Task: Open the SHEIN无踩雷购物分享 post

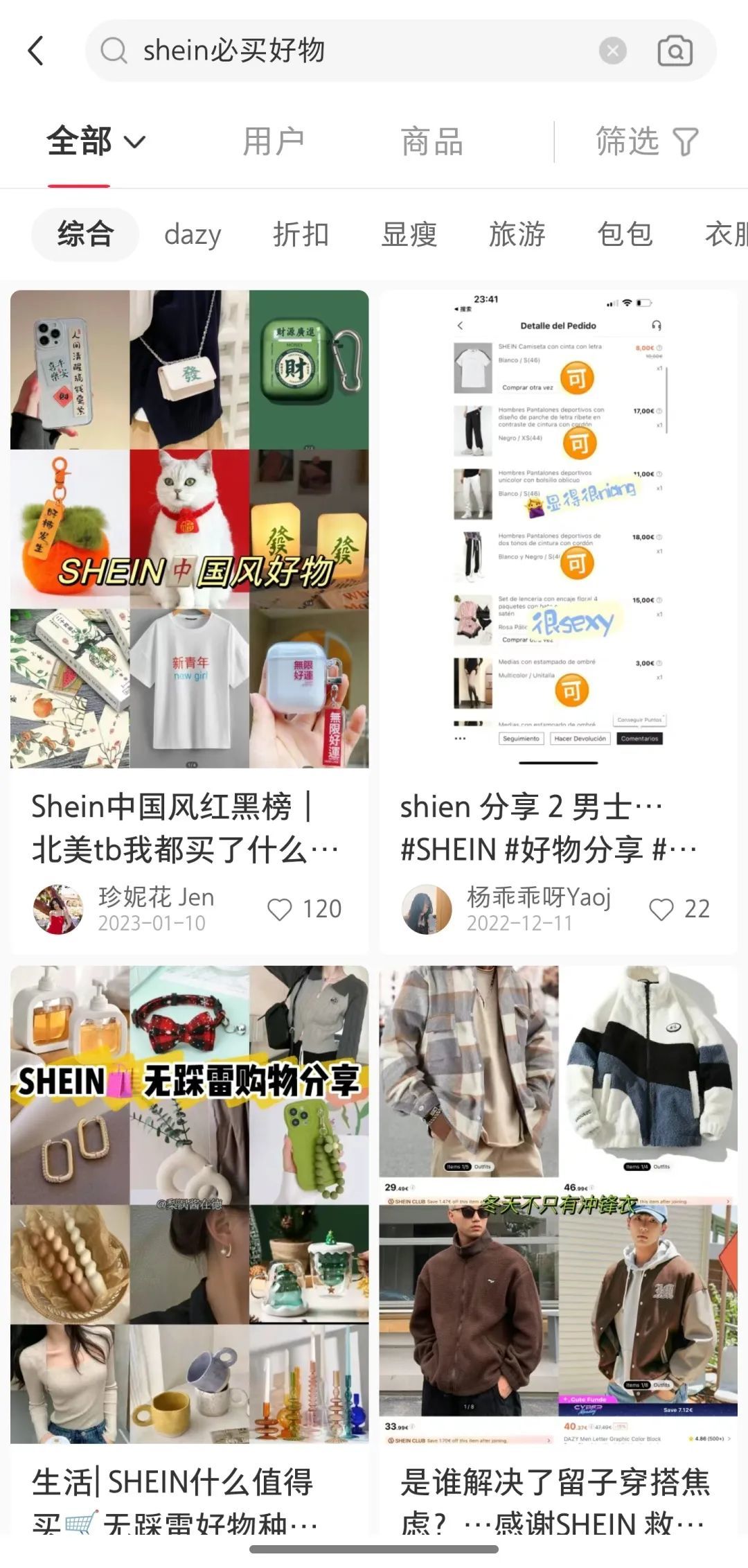Action: click(x=189, y=1204)
